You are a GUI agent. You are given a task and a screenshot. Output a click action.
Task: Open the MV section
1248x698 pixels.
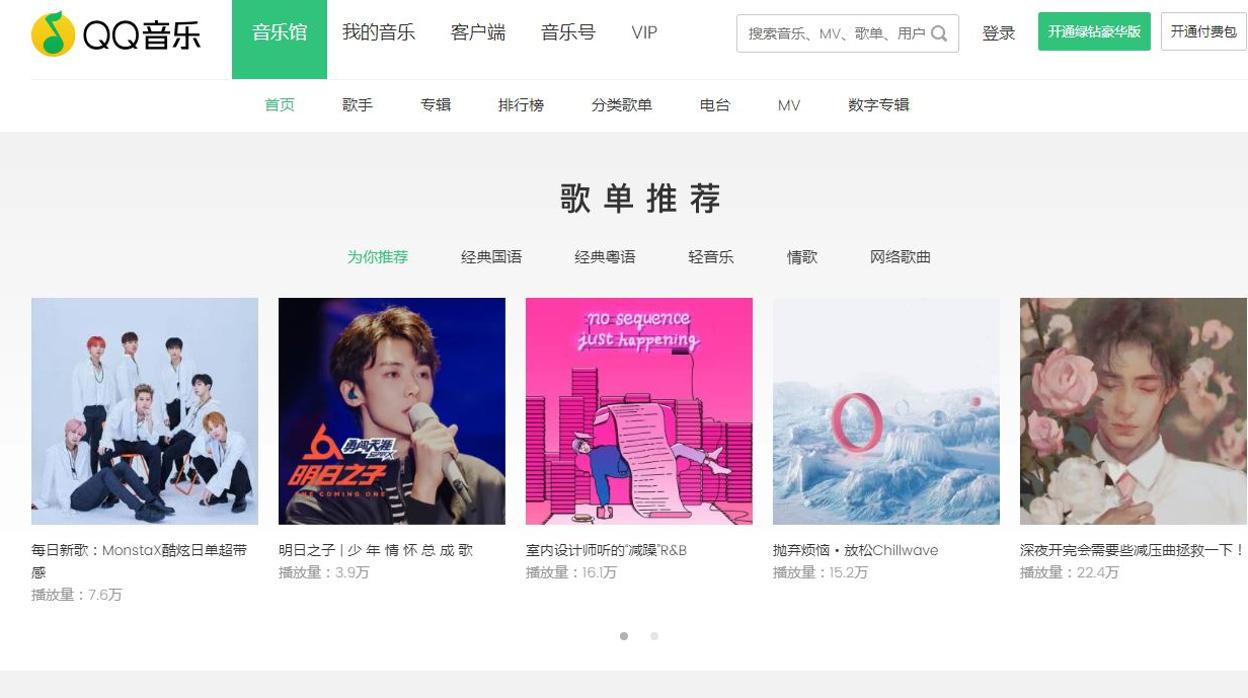point(789,105)
